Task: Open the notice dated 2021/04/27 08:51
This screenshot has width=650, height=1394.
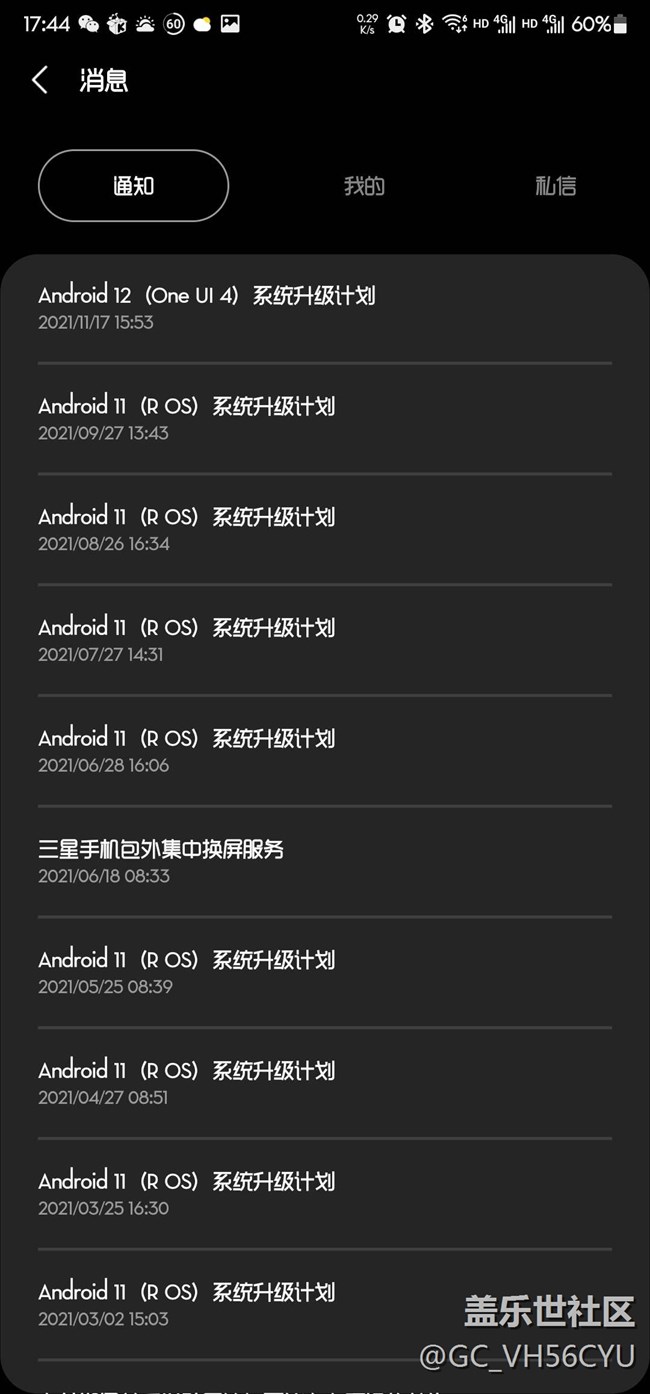Action: [325, 1083]
